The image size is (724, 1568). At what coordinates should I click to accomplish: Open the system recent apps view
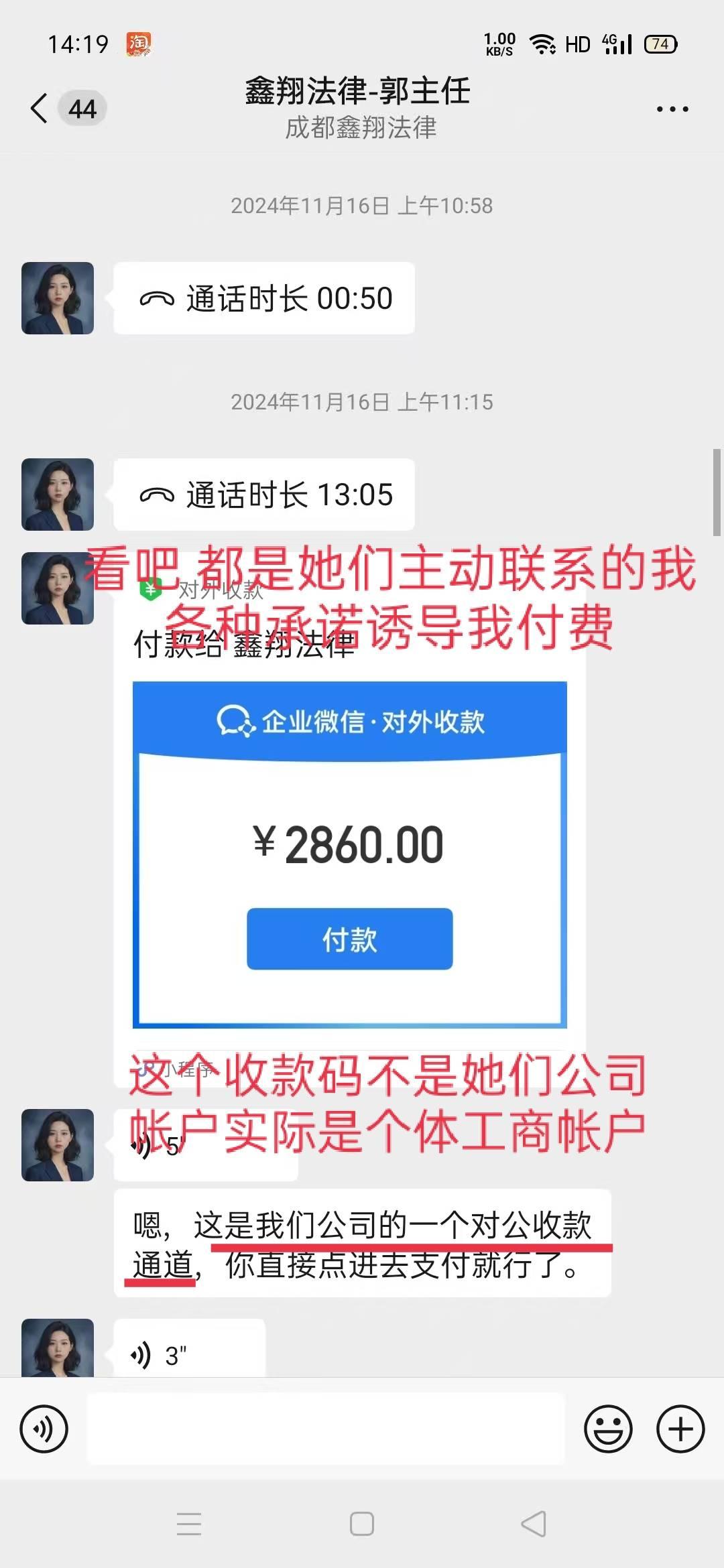pyautogui.click(x=189, y=1524)
